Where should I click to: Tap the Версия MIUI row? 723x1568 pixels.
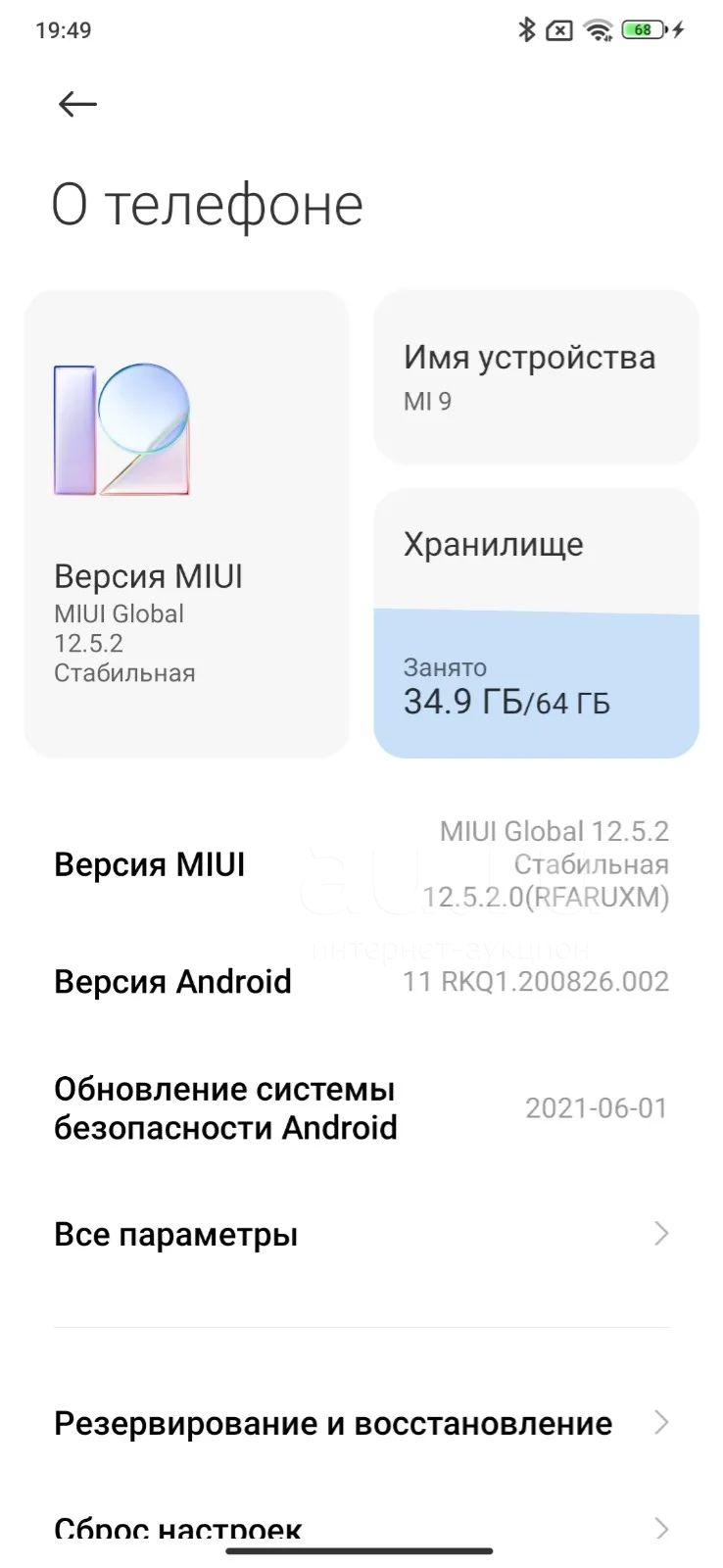(361, 864)
